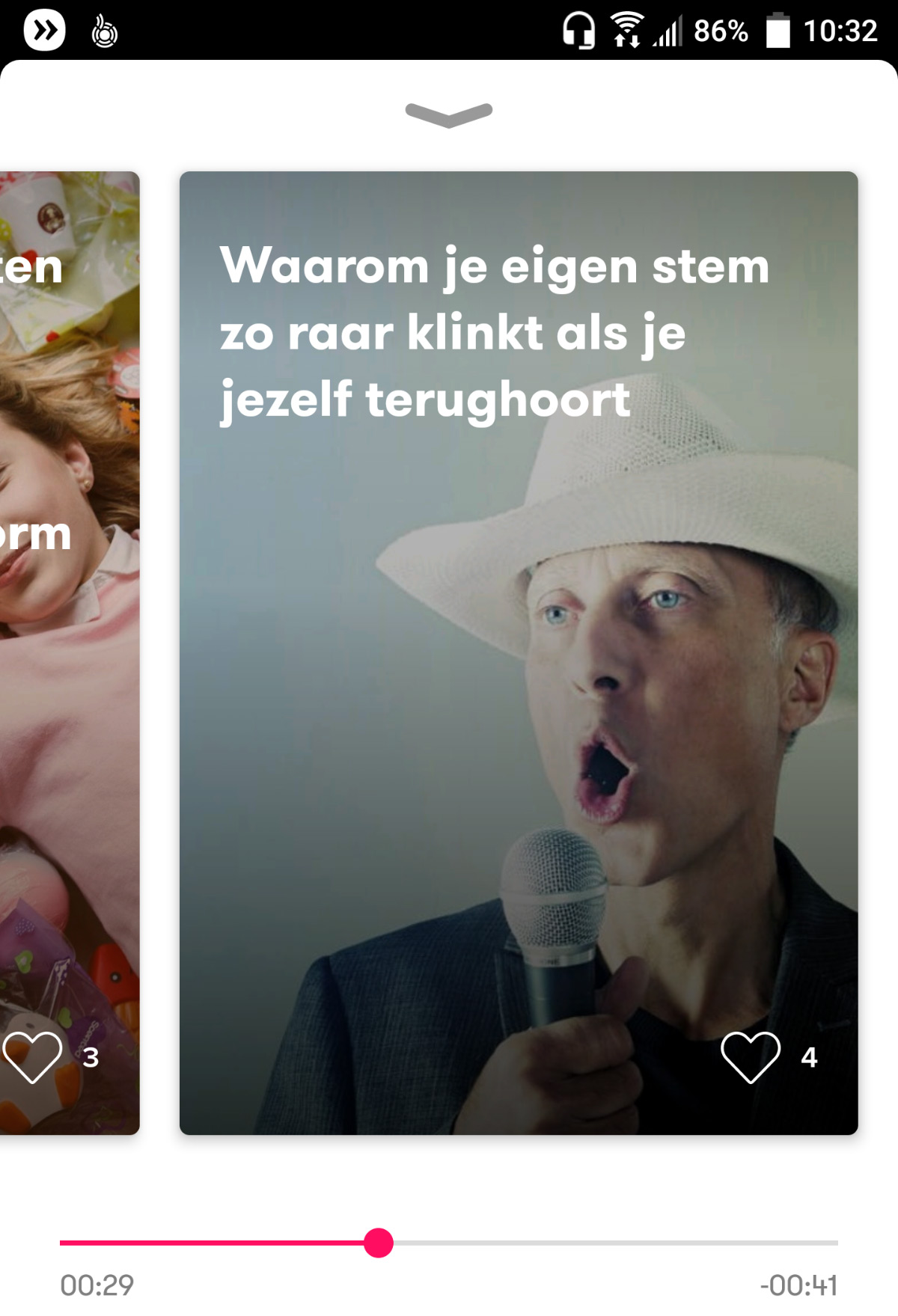Like the 'Waarom je eigen stem' story

[750, 1056]
